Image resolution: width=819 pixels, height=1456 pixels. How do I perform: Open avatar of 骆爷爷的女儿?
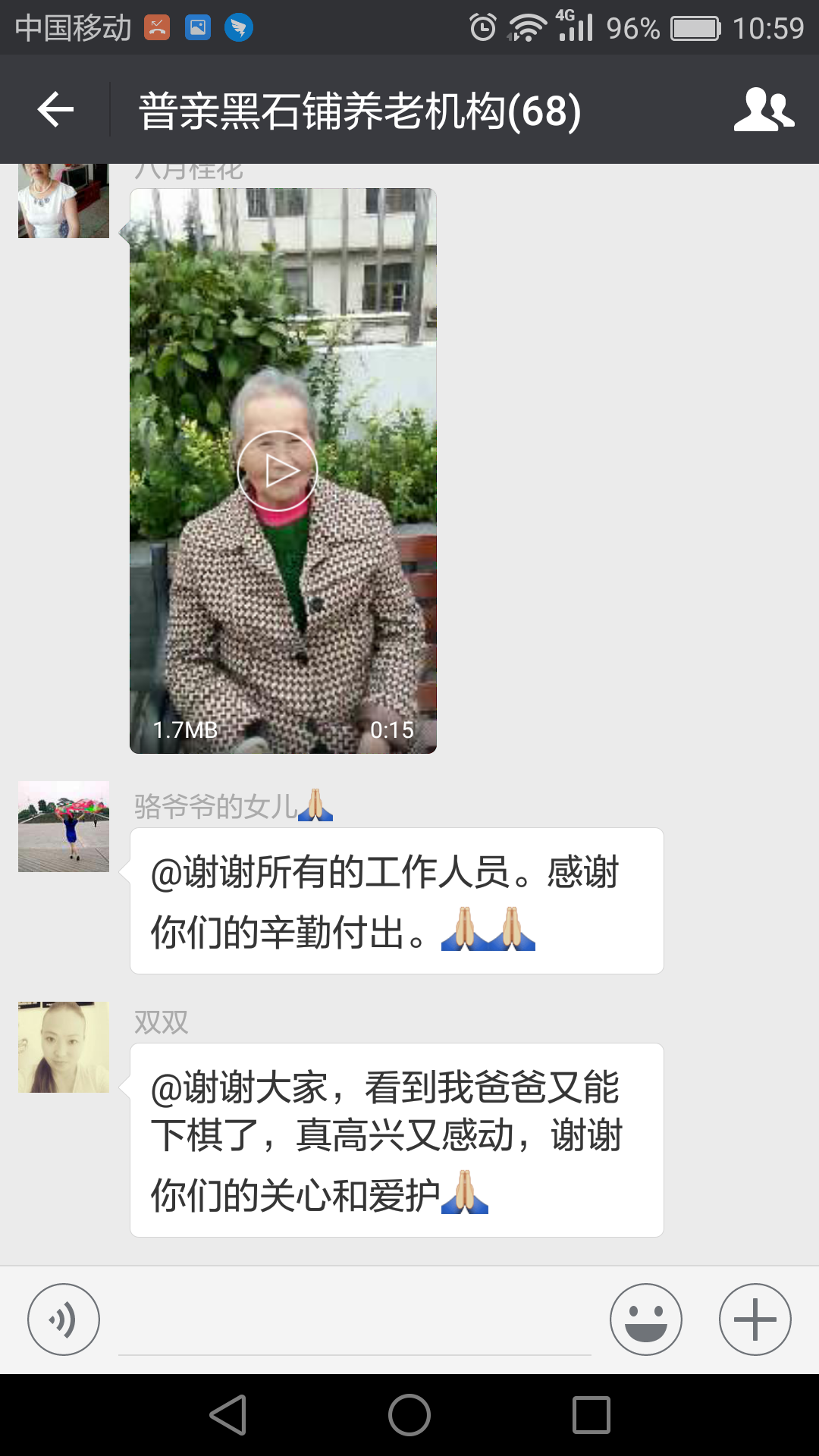[x=64, y=827]
